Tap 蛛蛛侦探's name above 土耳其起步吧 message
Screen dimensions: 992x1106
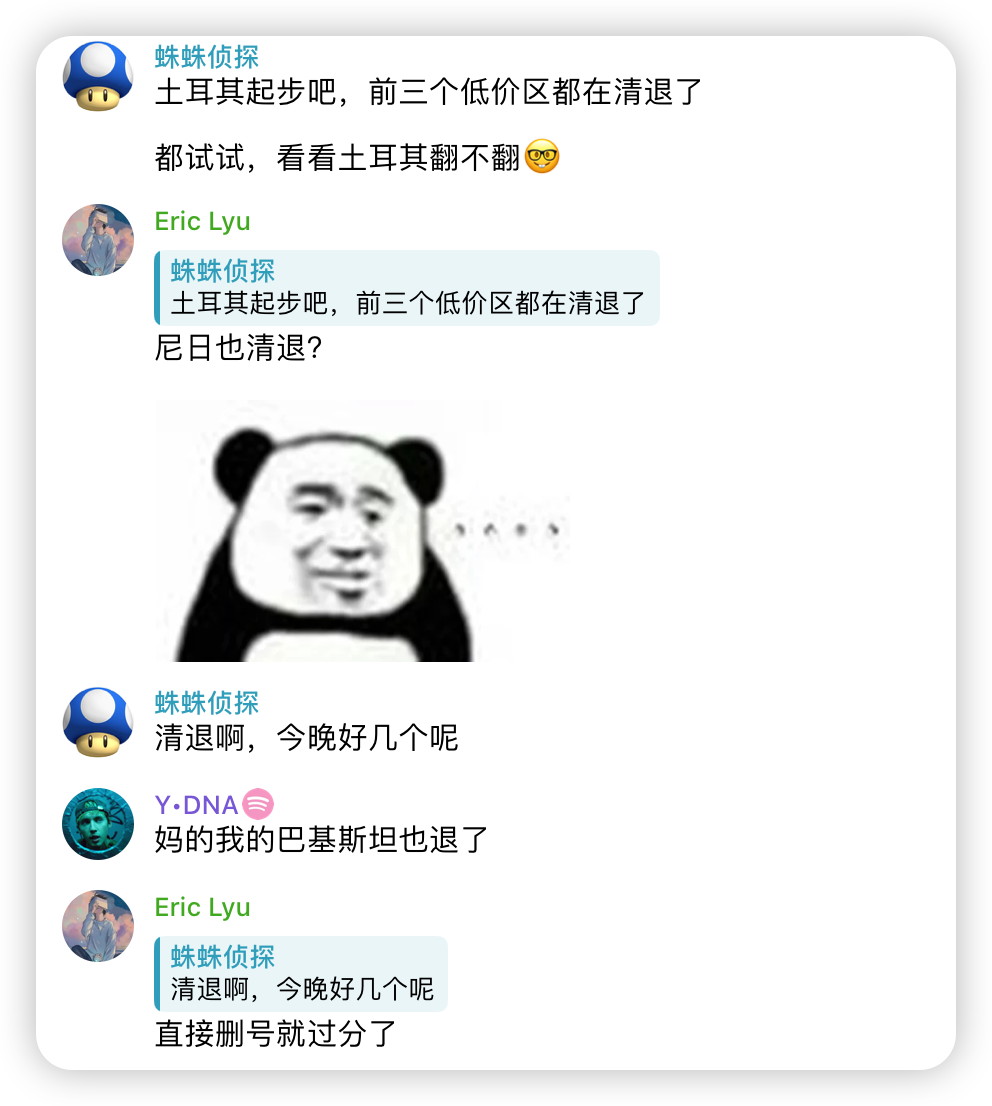pos(207,57)
